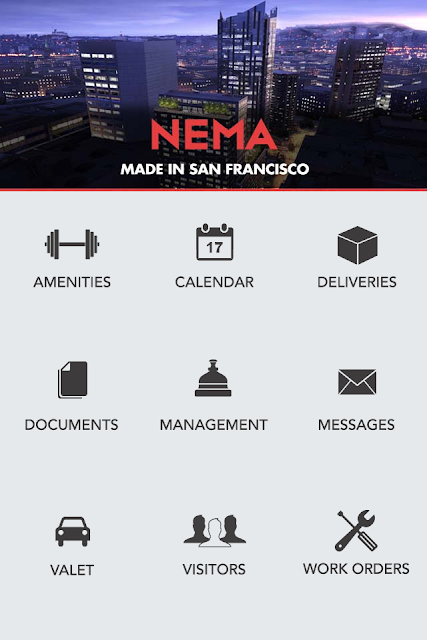The image size is (427, 640).
Task: Open the Valet service
Action: click(x=72, y=546)
